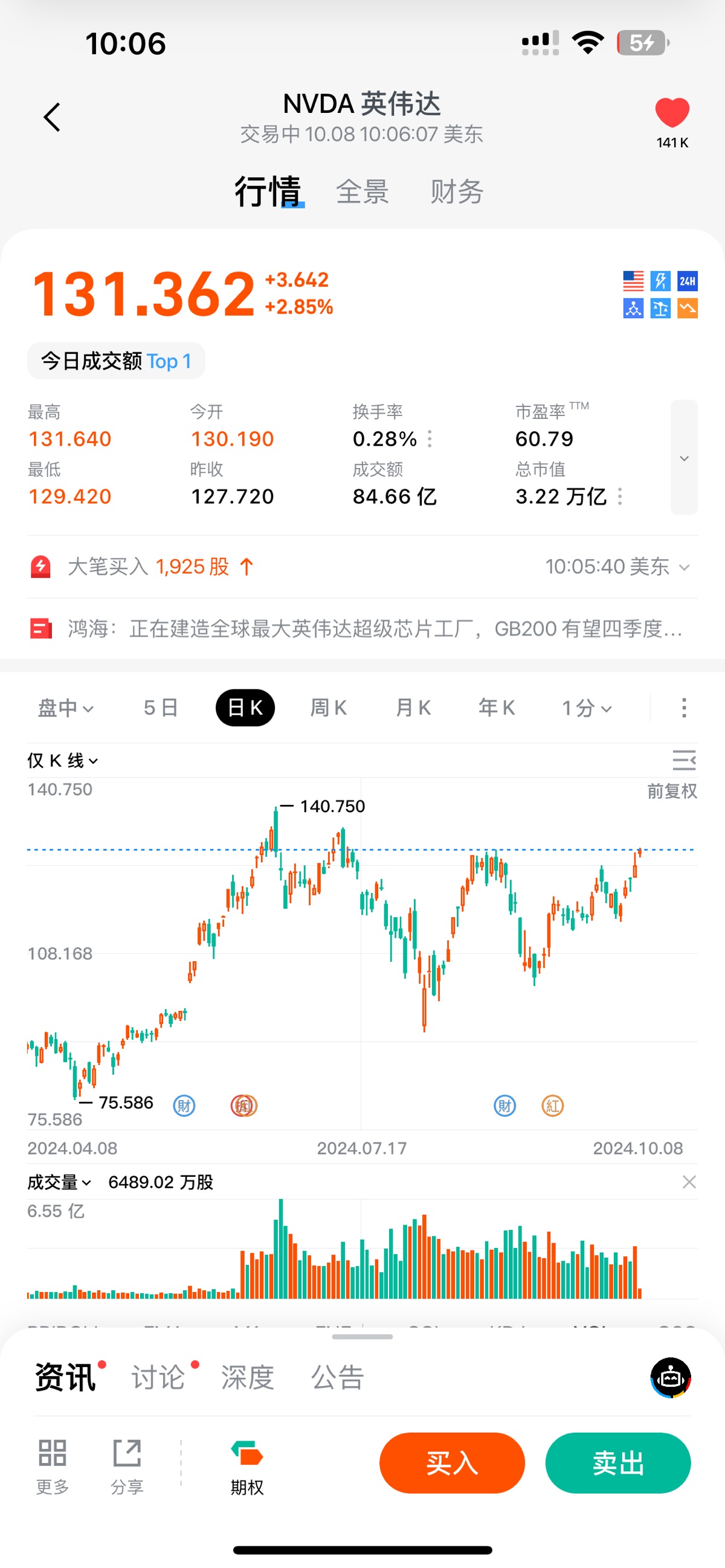Image resolution: width=725 pixels, height=1568 pixels.
Task: Tap the 买入 button
Action: point(451,1463)
